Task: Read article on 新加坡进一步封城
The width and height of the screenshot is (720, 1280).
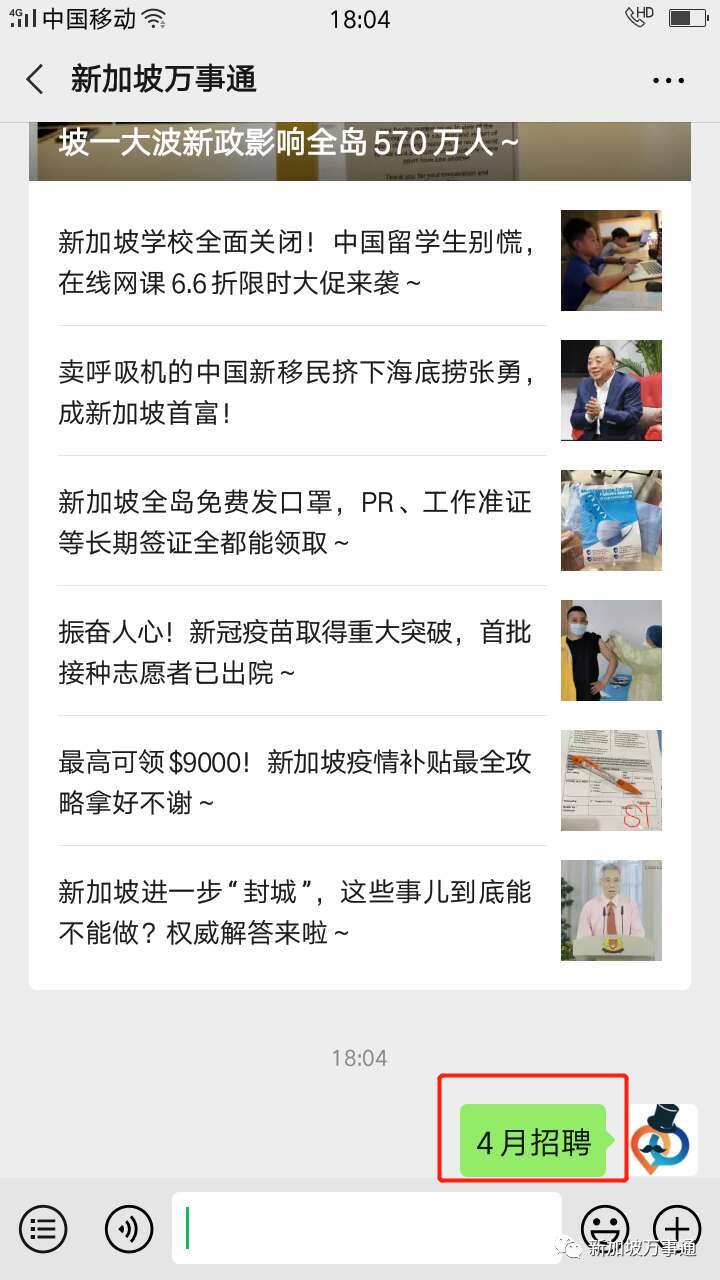Action: 300,912
